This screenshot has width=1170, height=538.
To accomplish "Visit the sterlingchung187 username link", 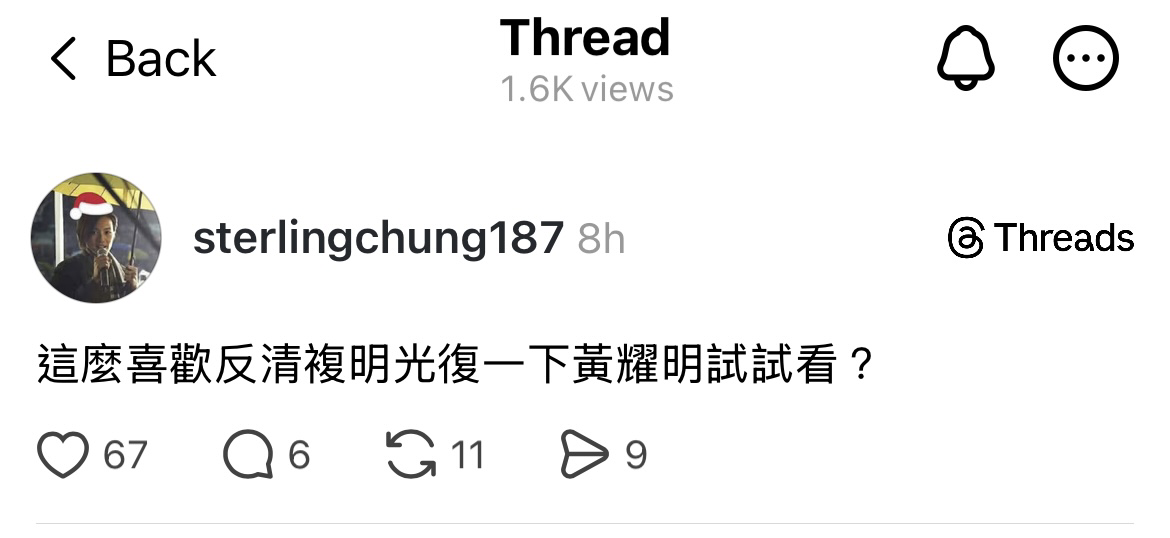I will [x=378, y=239].
